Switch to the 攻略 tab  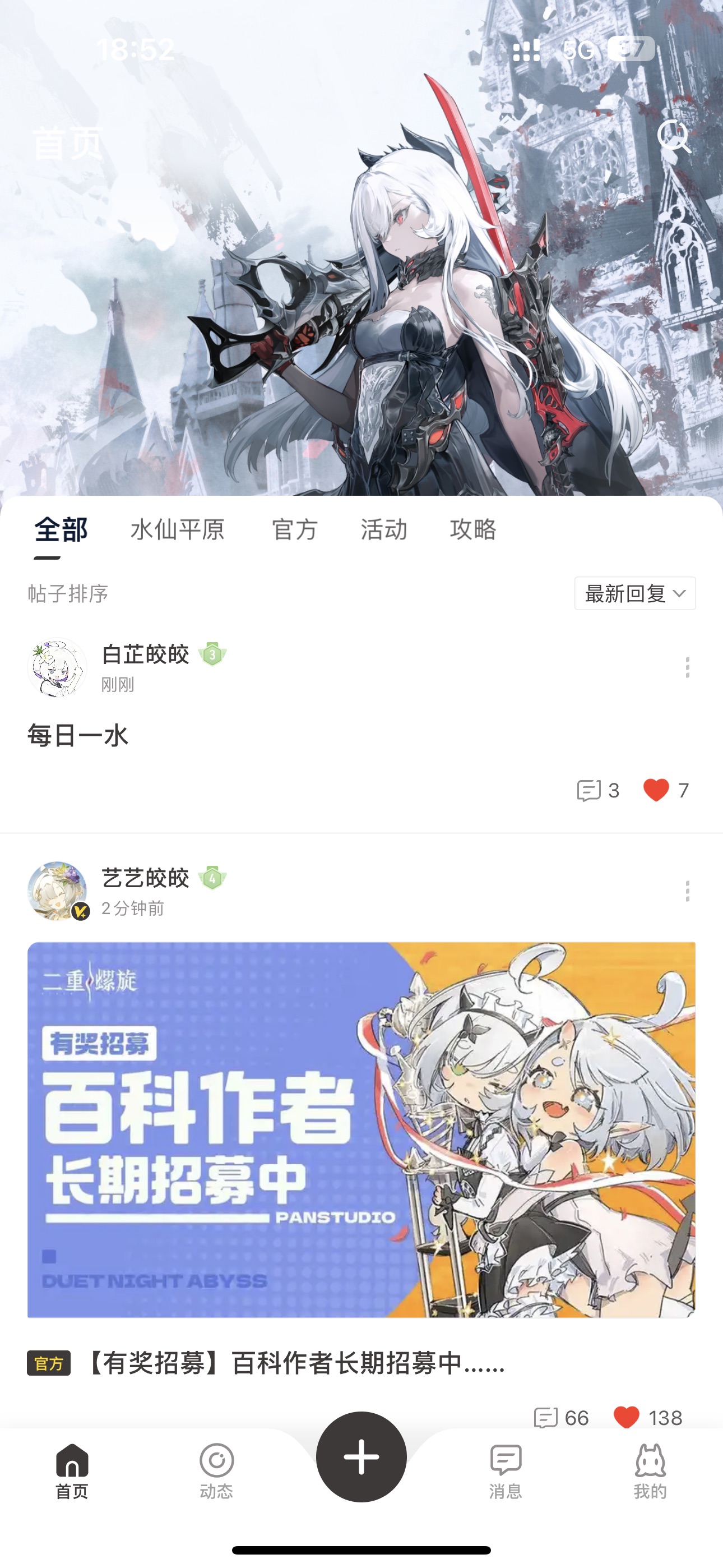473,529
